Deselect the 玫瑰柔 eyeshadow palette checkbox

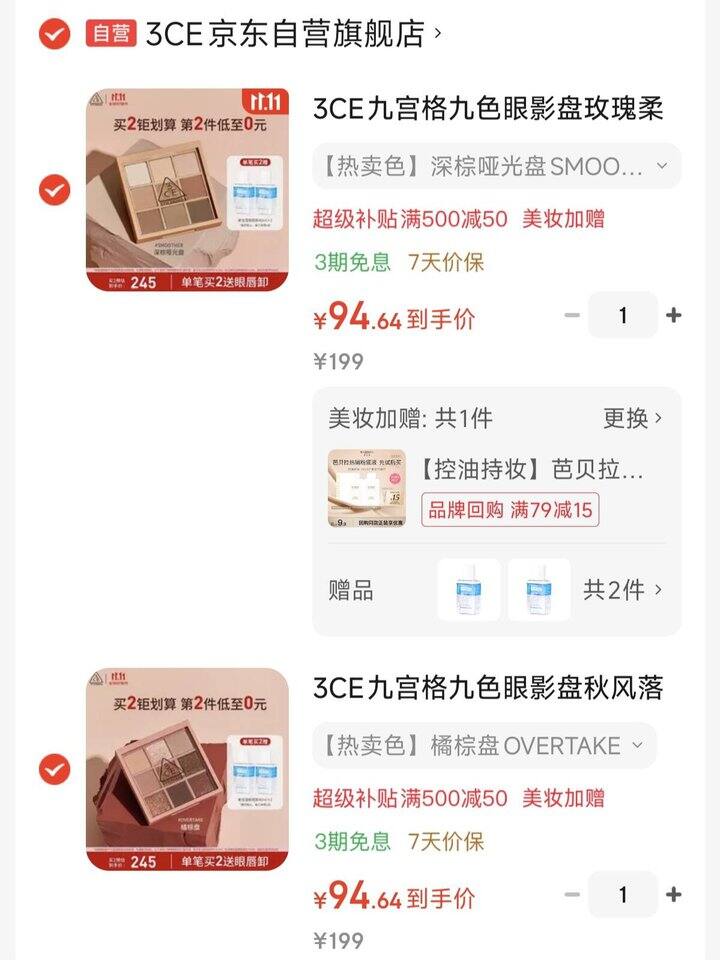(54, 189)
